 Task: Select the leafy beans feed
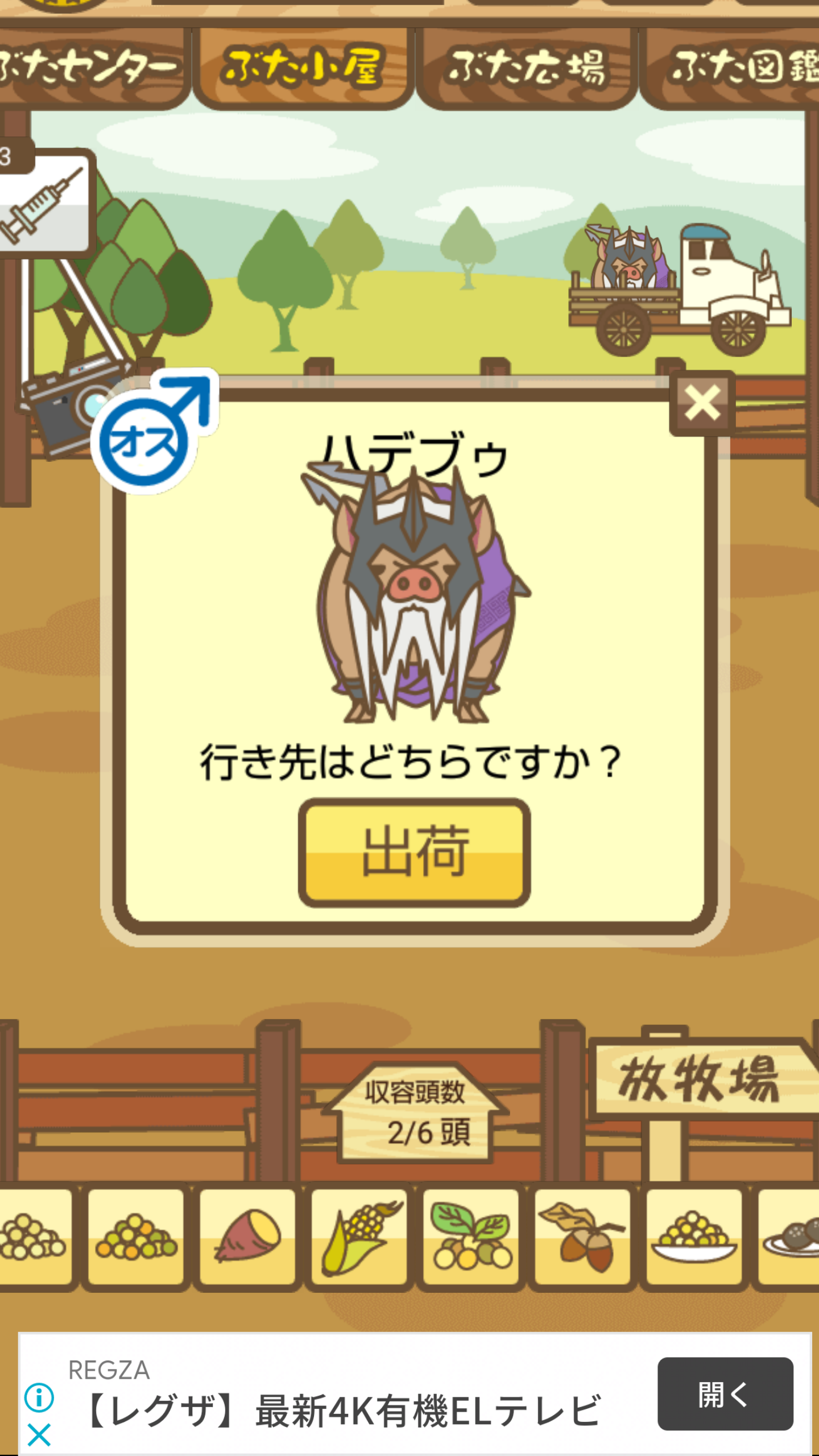point(471,1238)
